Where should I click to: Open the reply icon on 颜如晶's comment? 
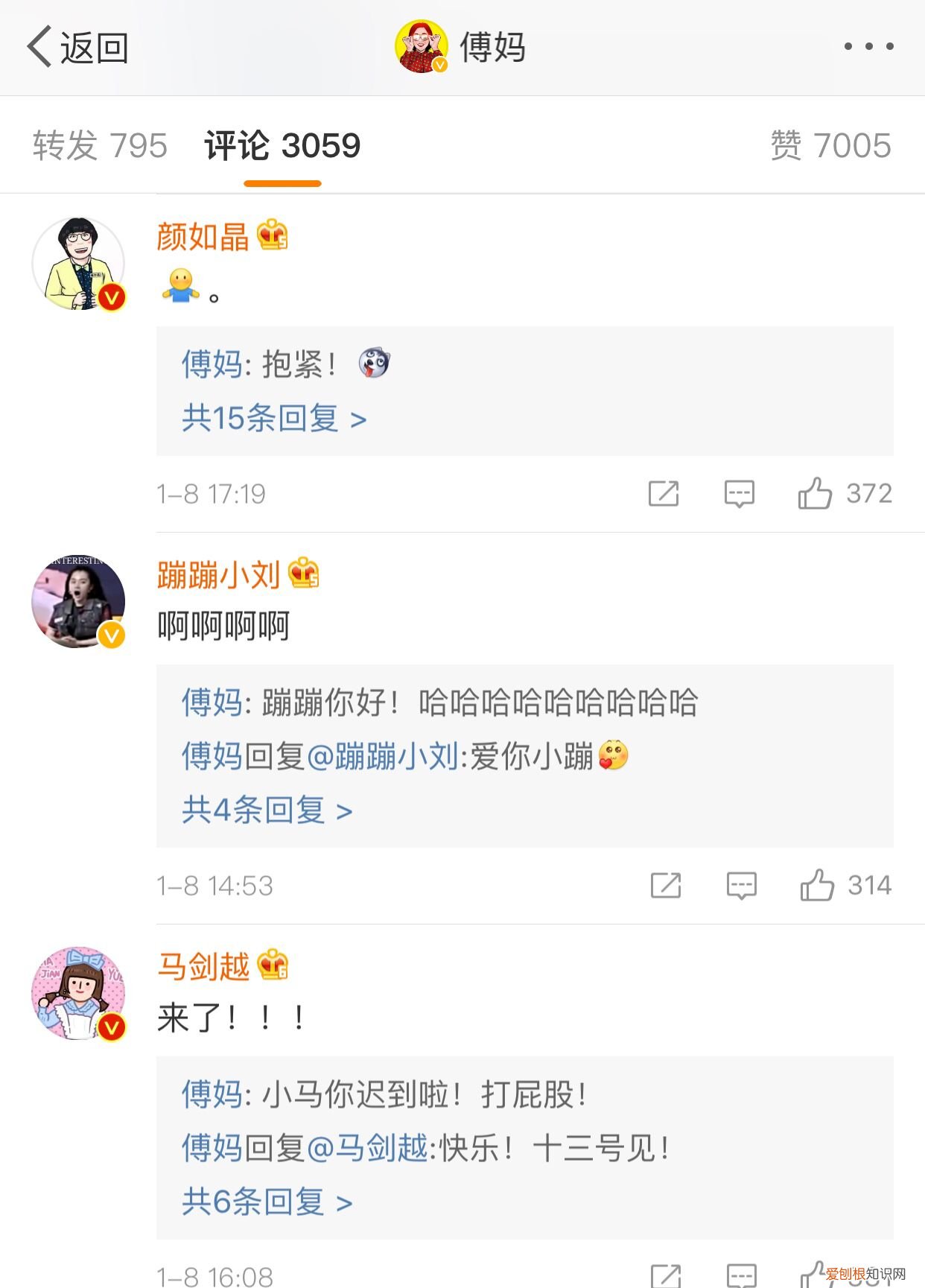[740, 492]
